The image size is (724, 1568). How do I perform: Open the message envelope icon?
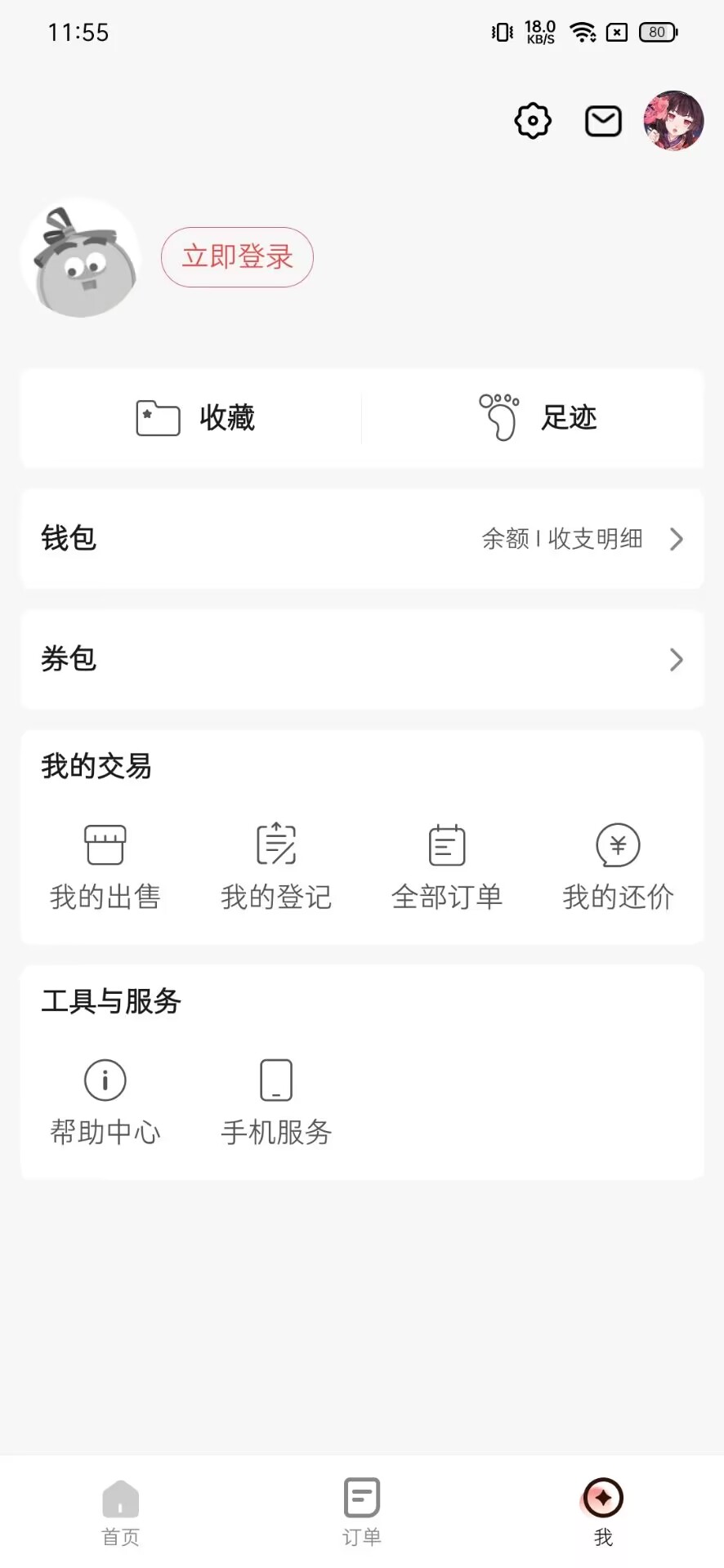(x=603, y=120)
